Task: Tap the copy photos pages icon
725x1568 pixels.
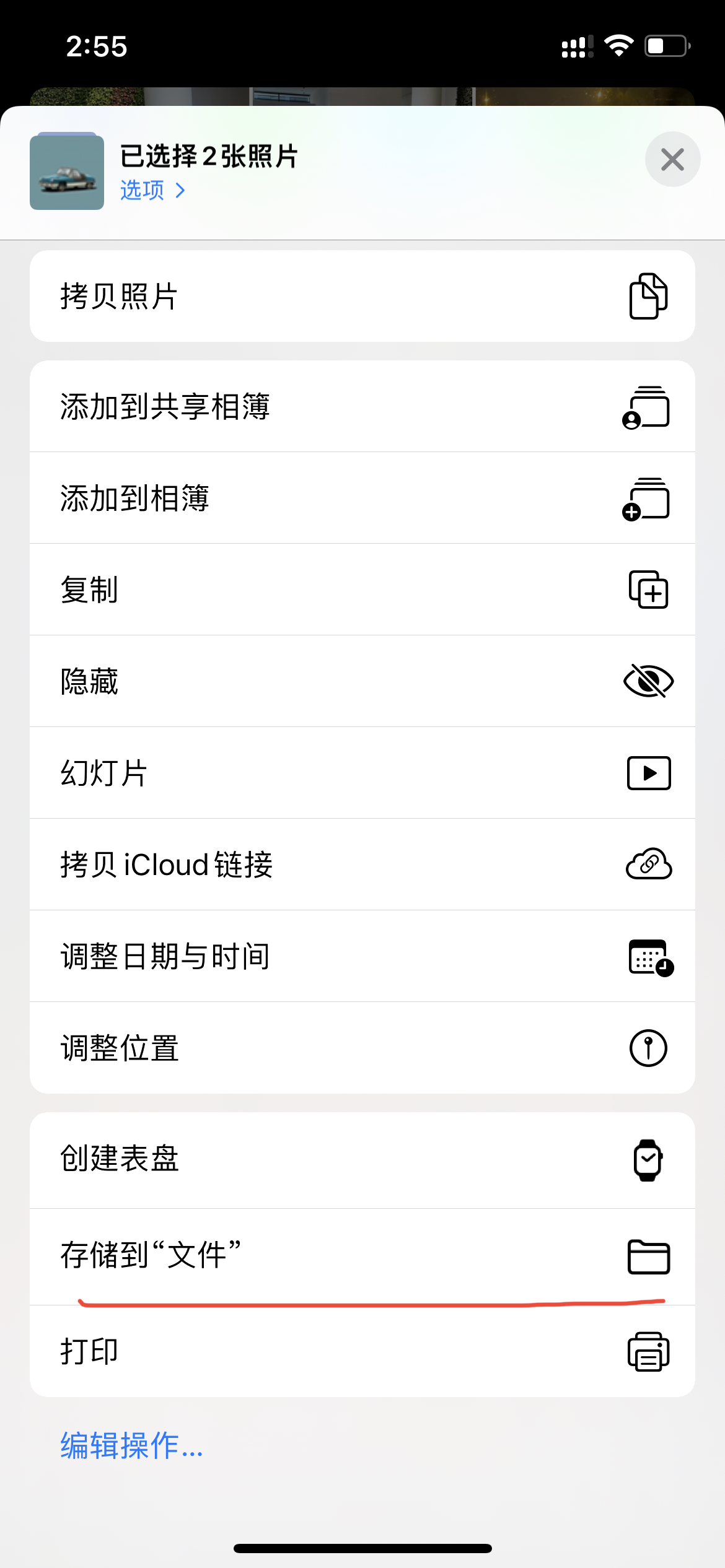Action: [649, 296]
